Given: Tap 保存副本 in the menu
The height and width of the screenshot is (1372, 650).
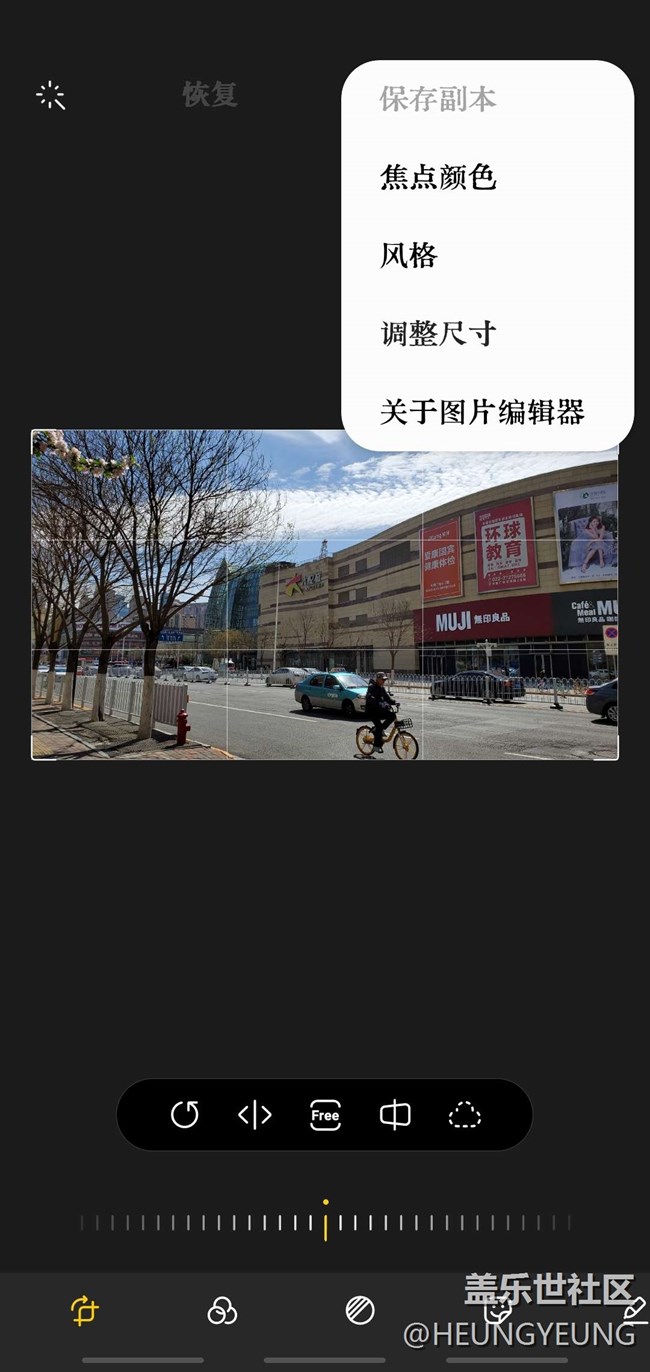Looking at the screenshot, I should tap(438, 99).
